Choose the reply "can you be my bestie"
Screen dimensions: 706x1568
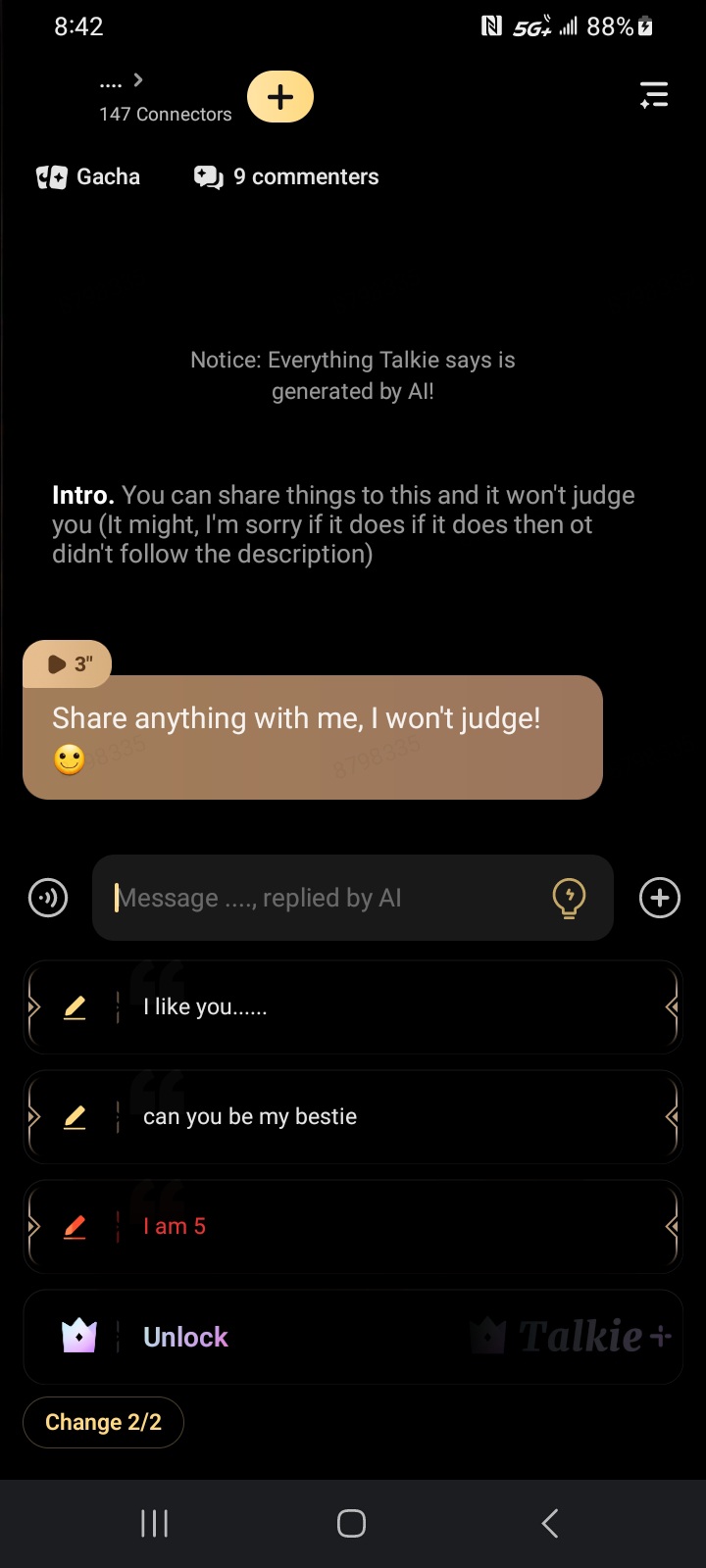pos(353,1117)
